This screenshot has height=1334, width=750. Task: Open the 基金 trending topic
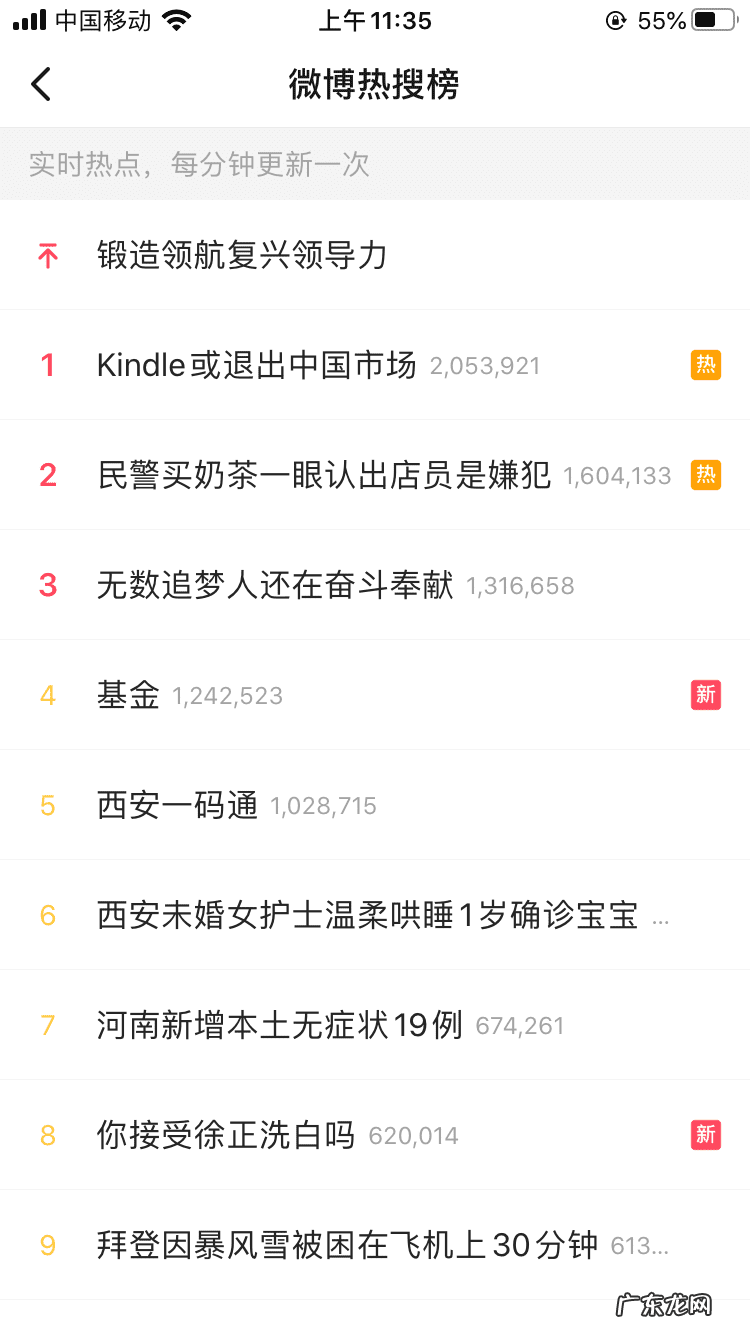click(x=129, y=696)
